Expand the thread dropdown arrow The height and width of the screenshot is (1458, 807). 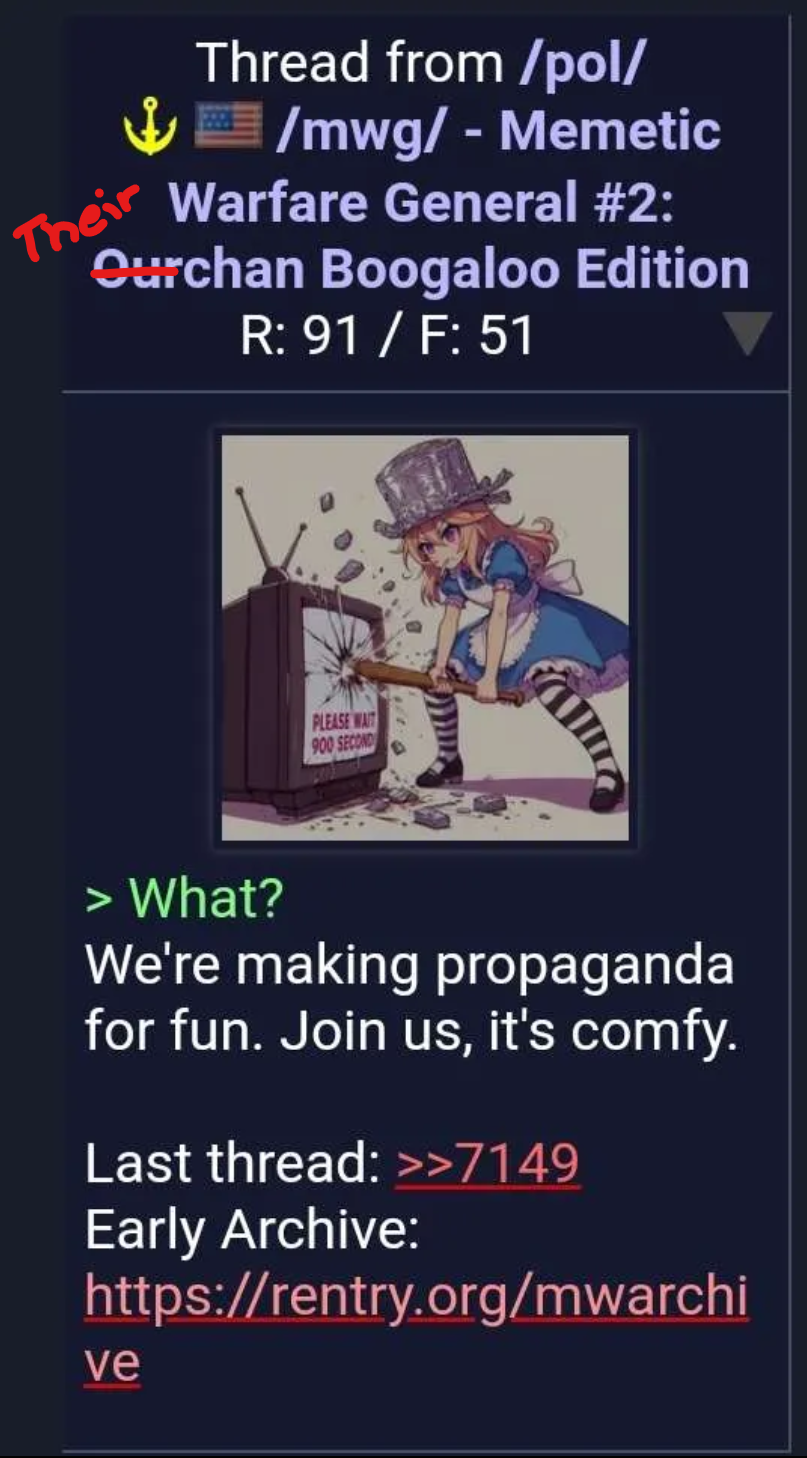tap(748, 333)
